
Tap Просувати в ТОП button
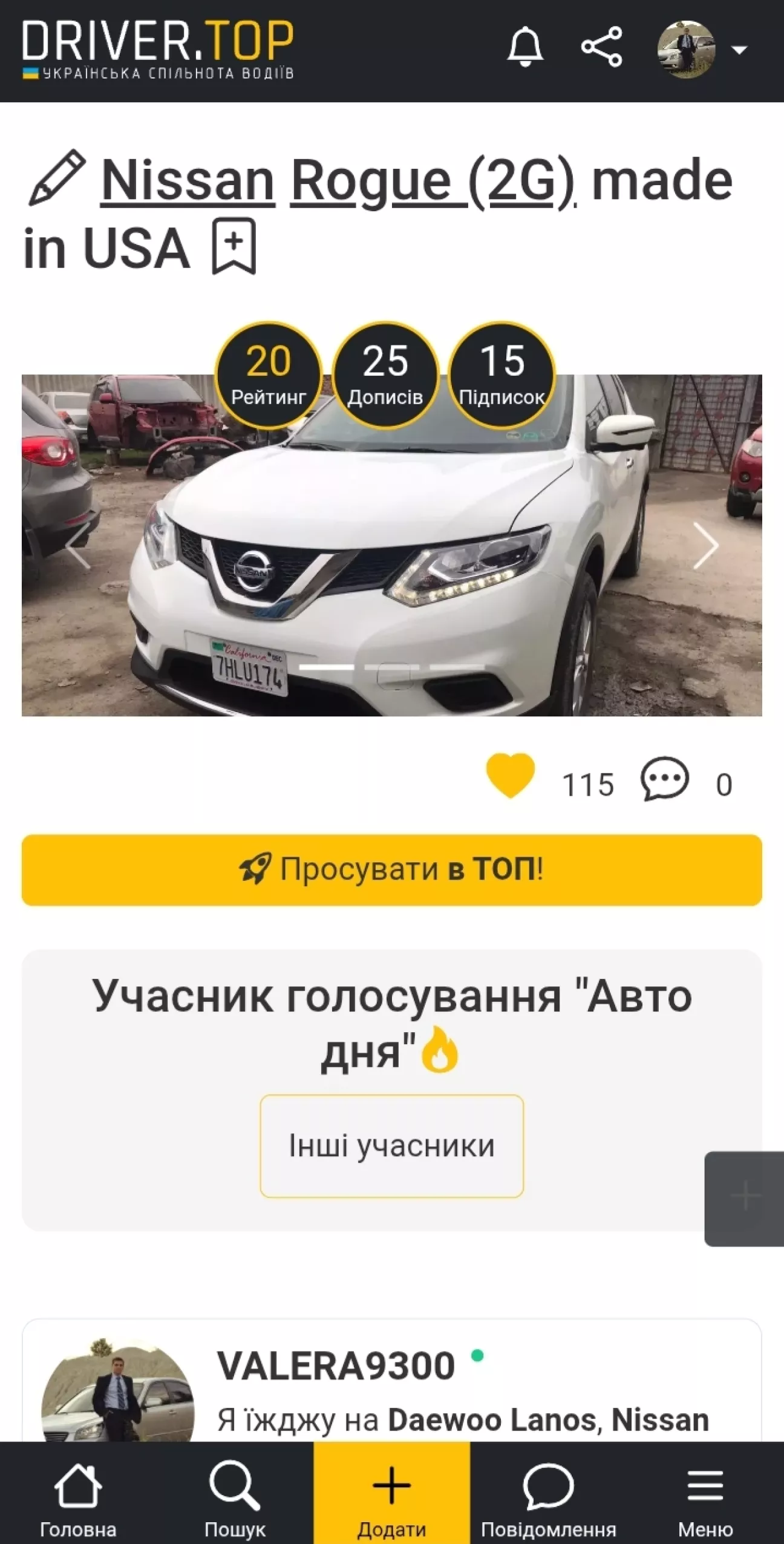tap(392, 870)
